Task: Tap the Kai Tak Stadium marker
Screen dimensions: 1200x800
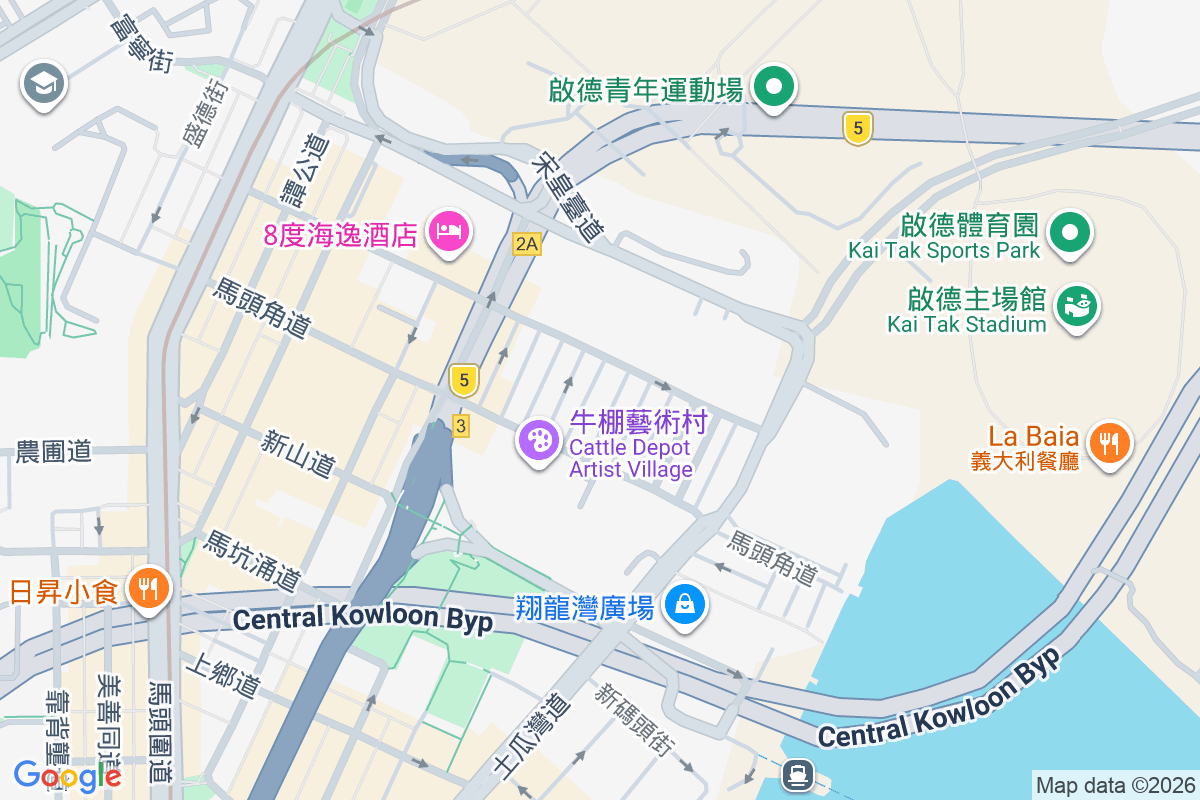Action: (x=1077, y=305)
